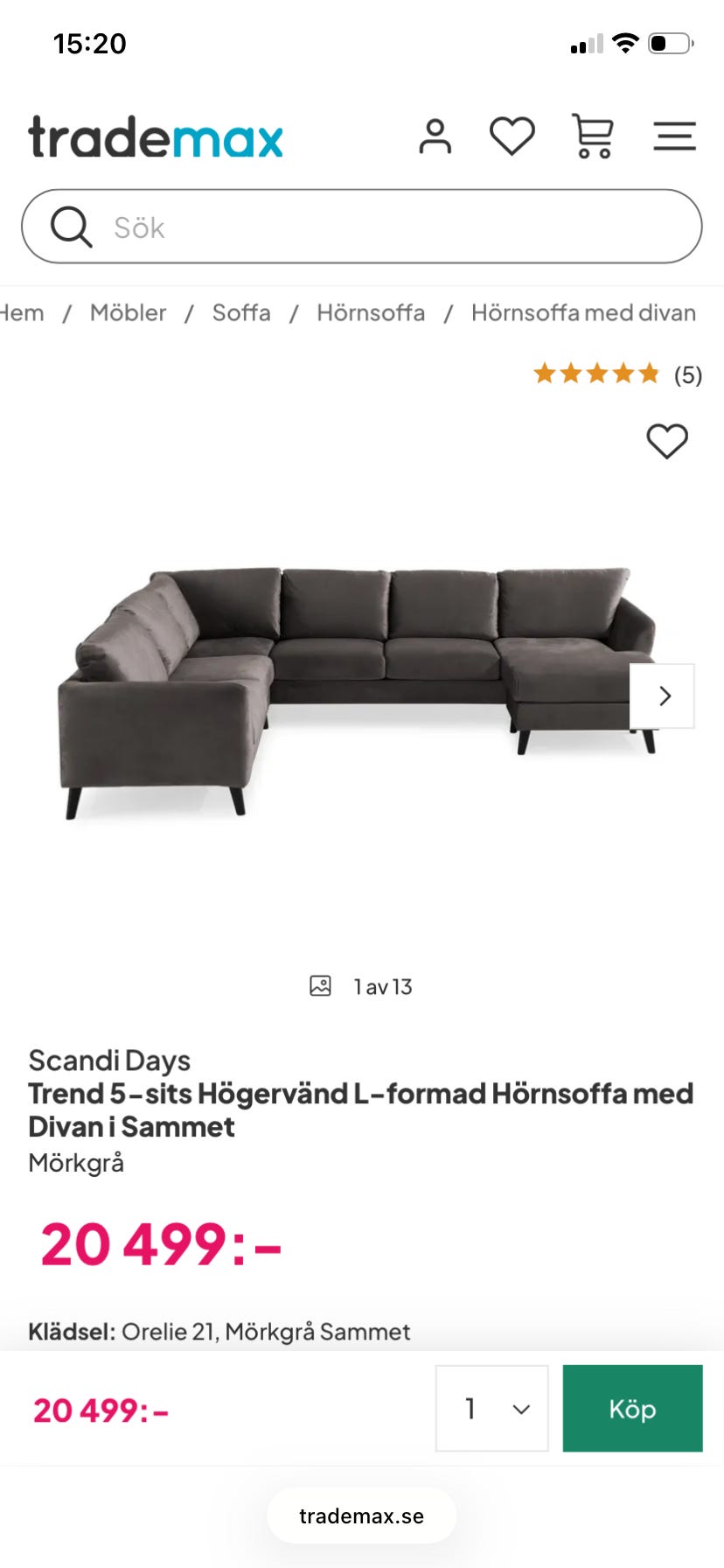Click the trademax logo
The height and width of the screenshot is (1568, 724).
(x=155, y=137)
